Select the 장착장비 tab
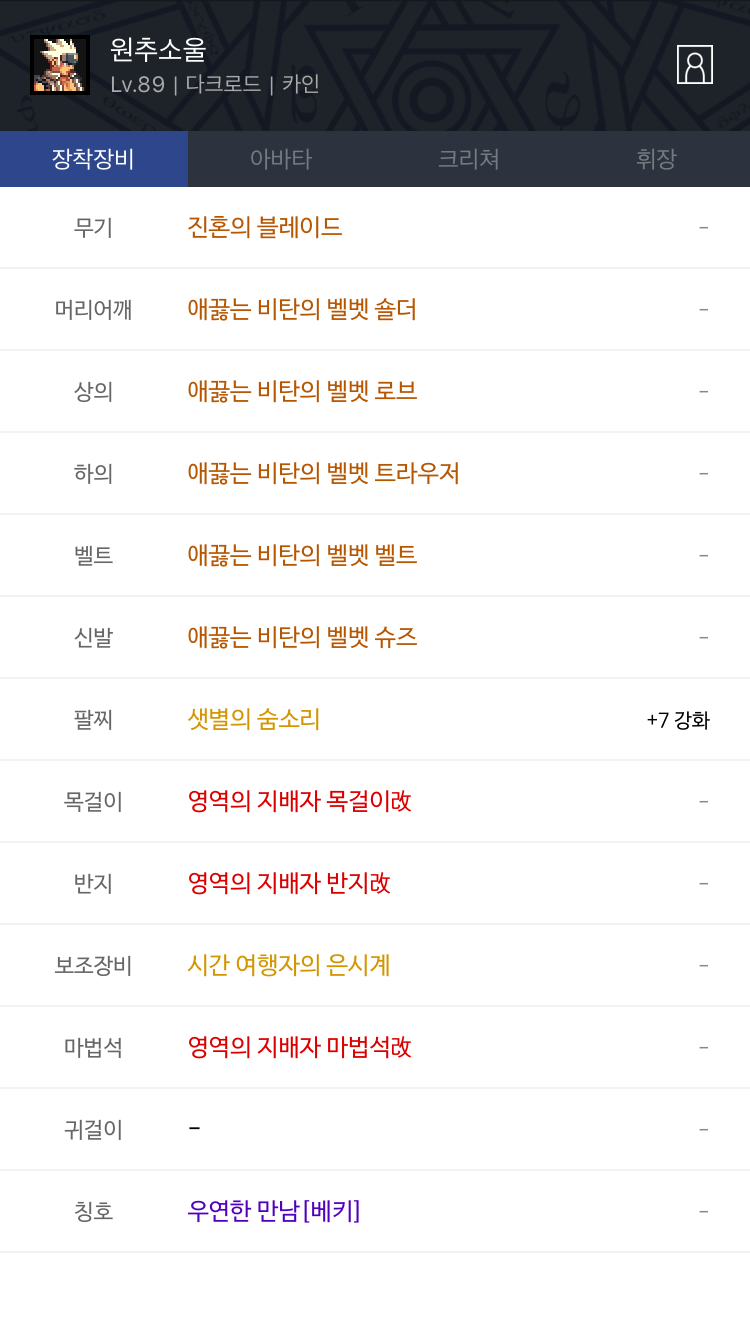750x1334 pixels. coord(94,159)
